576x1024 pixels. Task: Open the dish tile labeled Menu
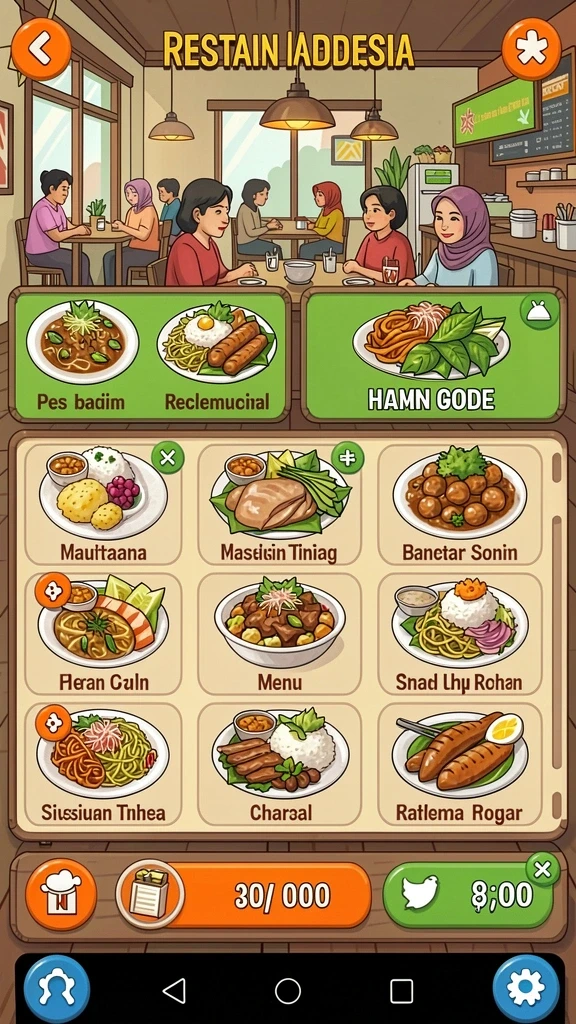pos(280,633)
